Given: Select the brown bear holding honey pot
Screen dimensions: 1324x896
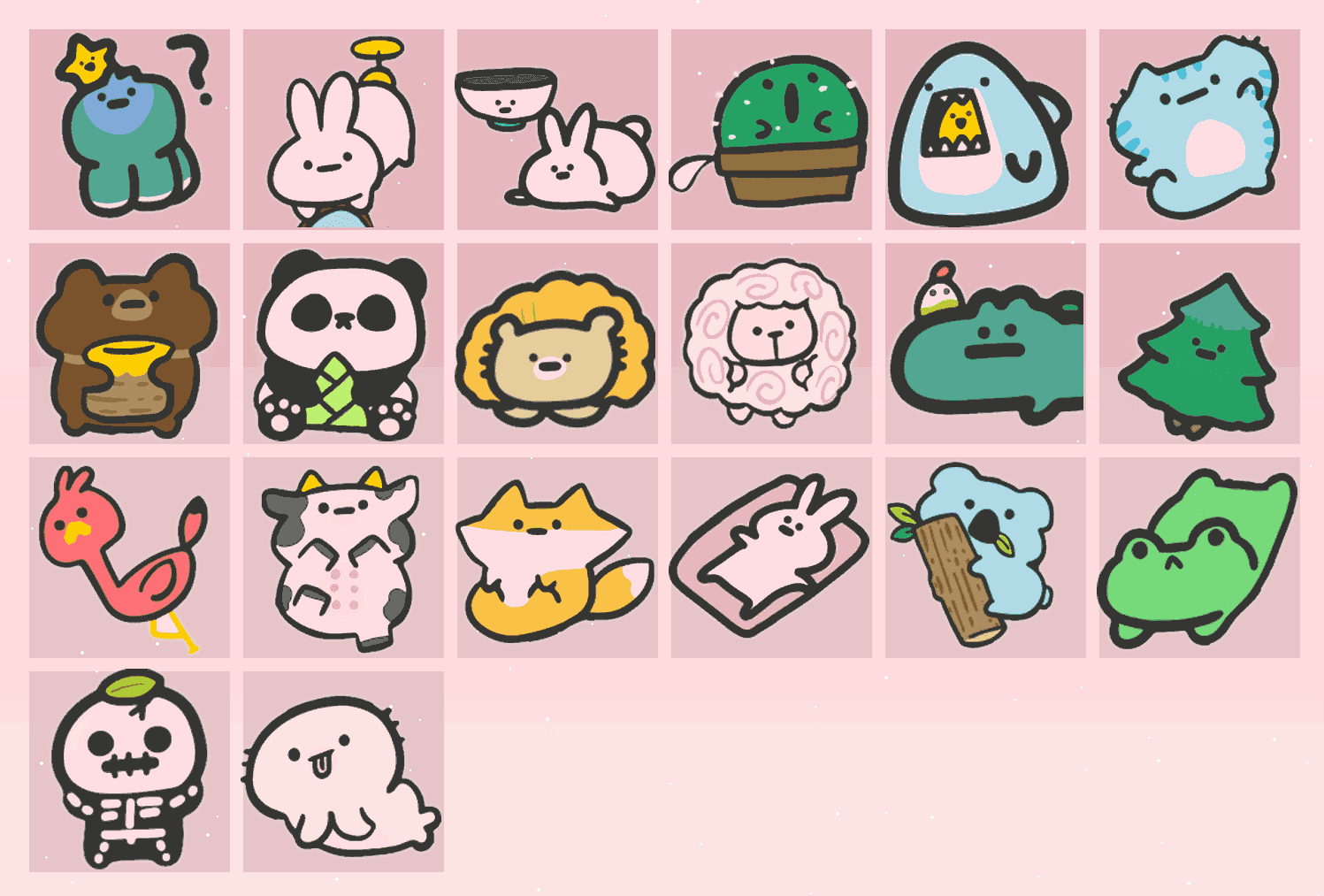Looking at the screenshot, I should 129,343.
